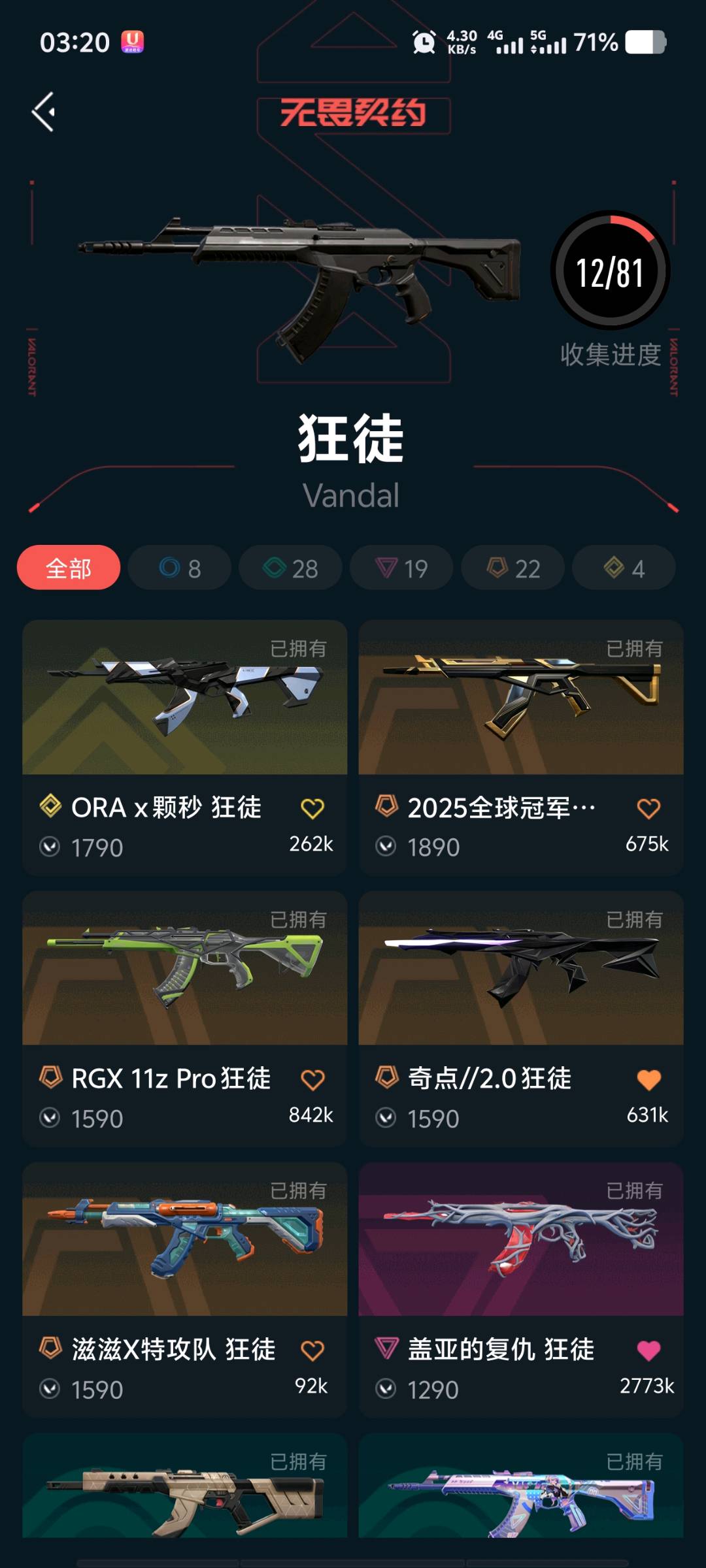Filter skins by the green tier 28
The height and width of the screenshot is (1568, 706).
pos(290,568)
